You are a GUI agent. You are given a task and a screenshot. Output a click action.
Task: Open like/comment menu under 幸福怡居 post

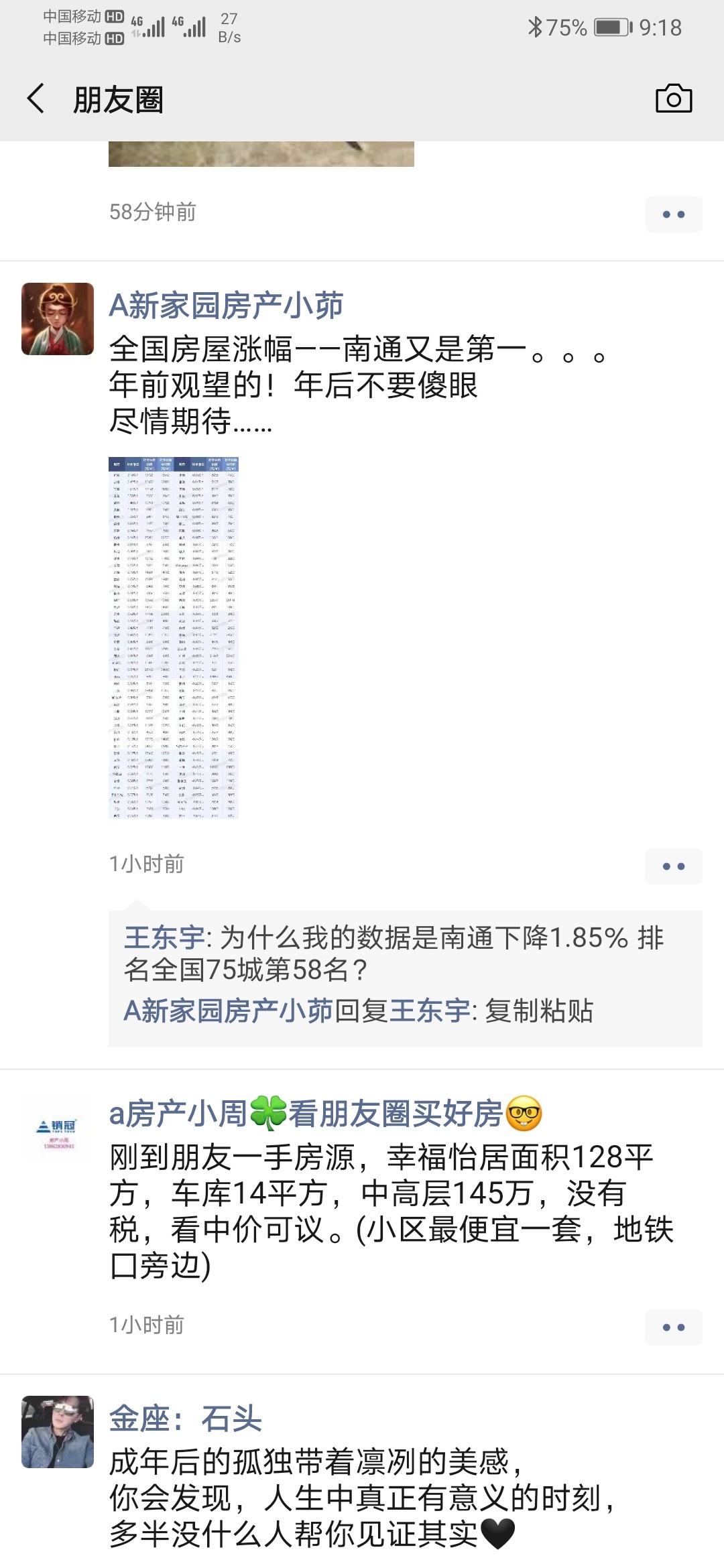click(x=673, y=1327)
